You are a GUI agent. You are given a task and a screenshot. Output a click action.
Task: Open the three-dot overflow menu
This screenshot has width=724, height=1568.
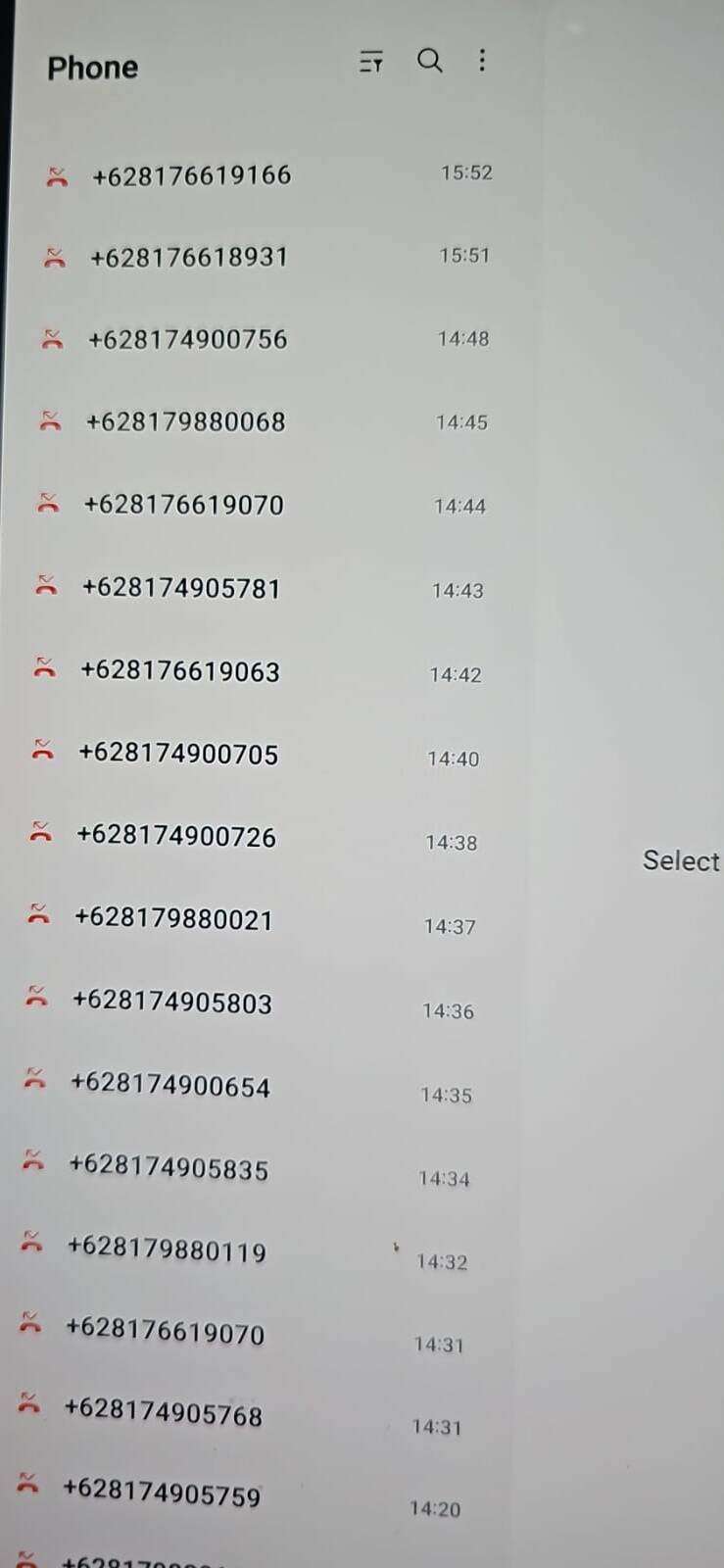(482, 61)
